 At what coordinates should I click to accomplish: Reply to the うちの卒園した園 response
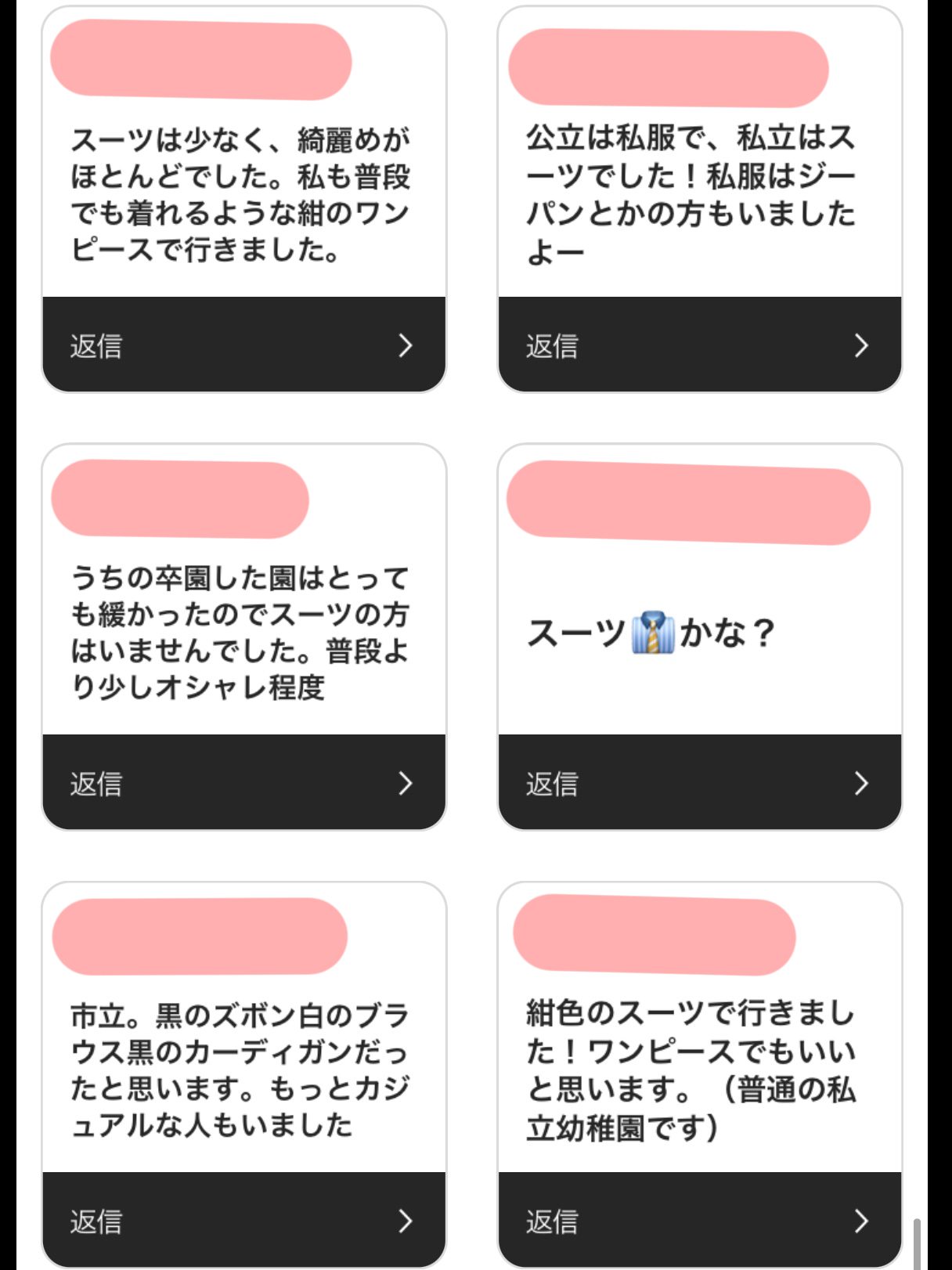[243, 783]
